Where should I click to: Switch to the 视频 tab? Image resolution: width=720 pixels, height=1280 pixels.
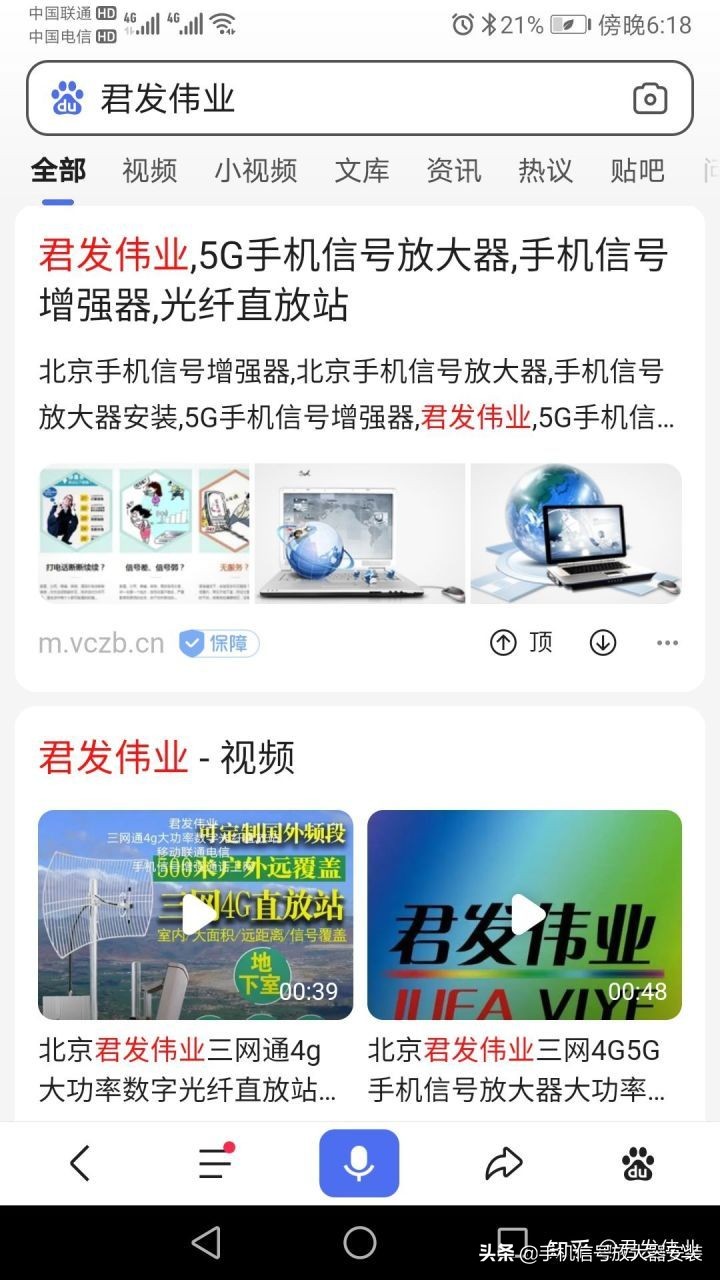(x=148, y=171)
